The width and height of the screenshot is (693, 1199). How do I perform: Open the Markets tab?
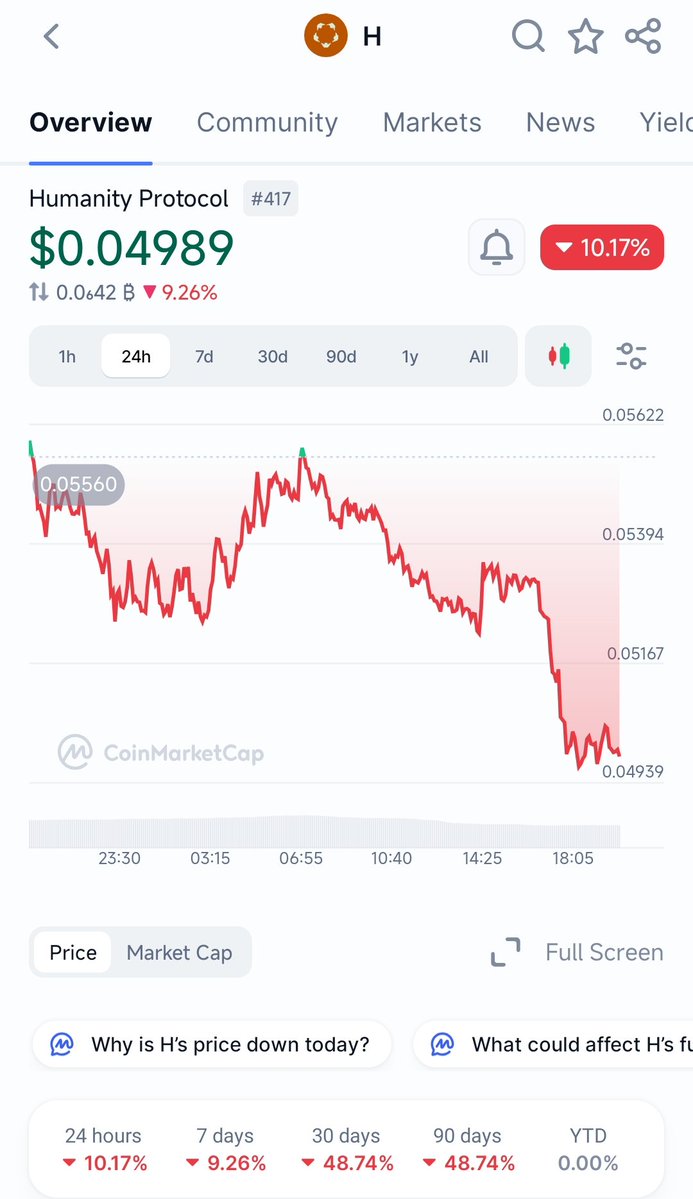(x=432, y=122)
